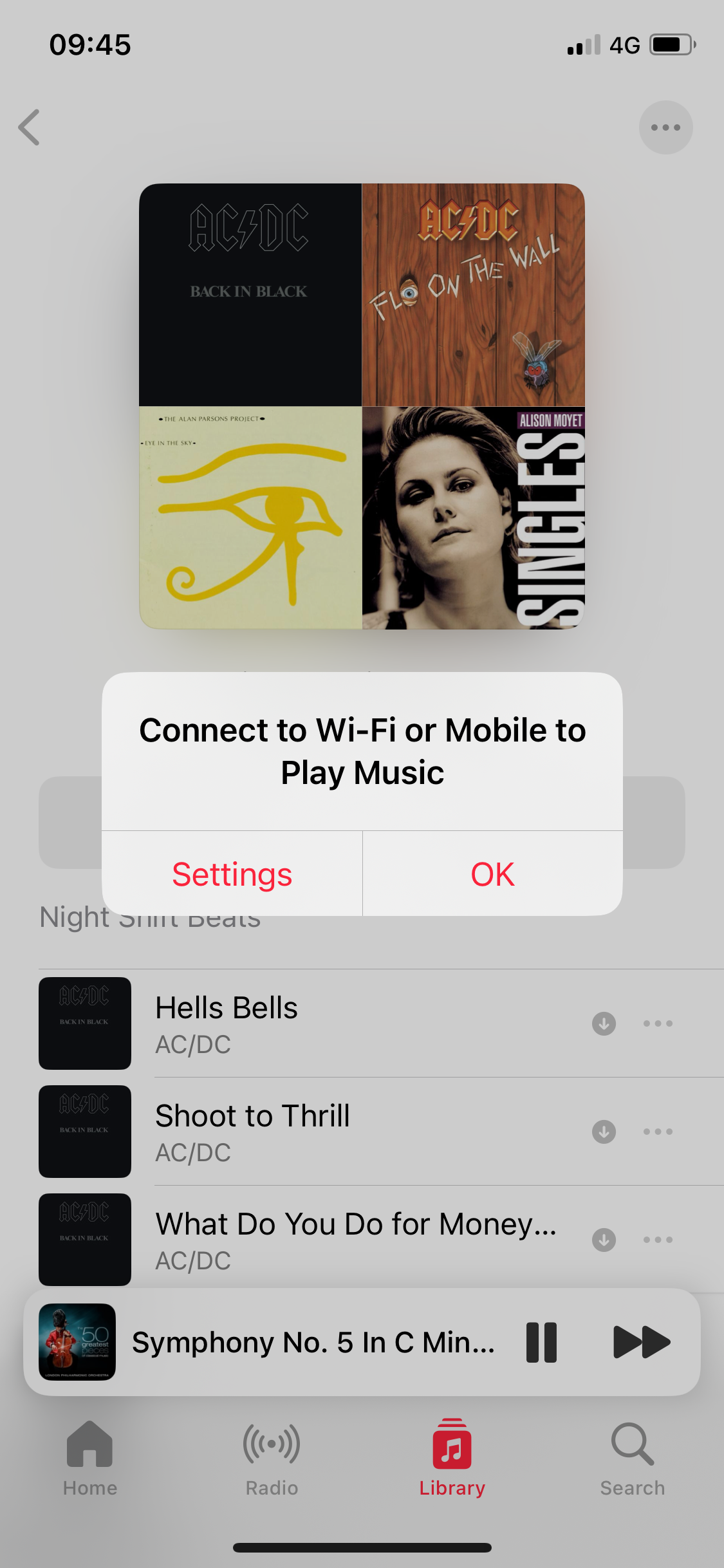Go back using the top-left arrow
This screenshot has height=1568, width=724.
pyautogui.click(x=30, y=127)
